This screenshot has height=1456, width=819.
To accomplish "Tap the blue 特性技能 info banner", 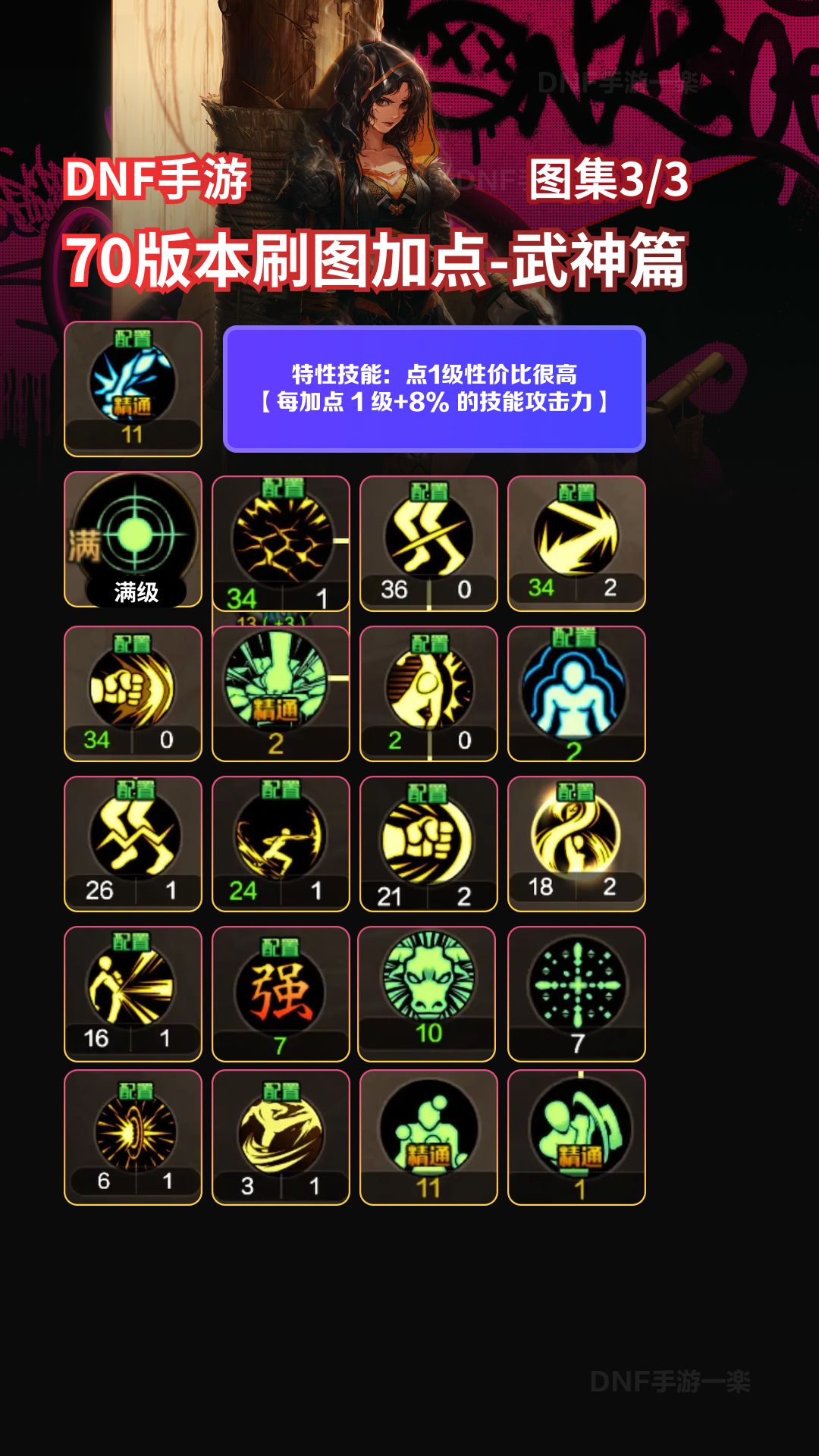I will (x=433, y=387).
